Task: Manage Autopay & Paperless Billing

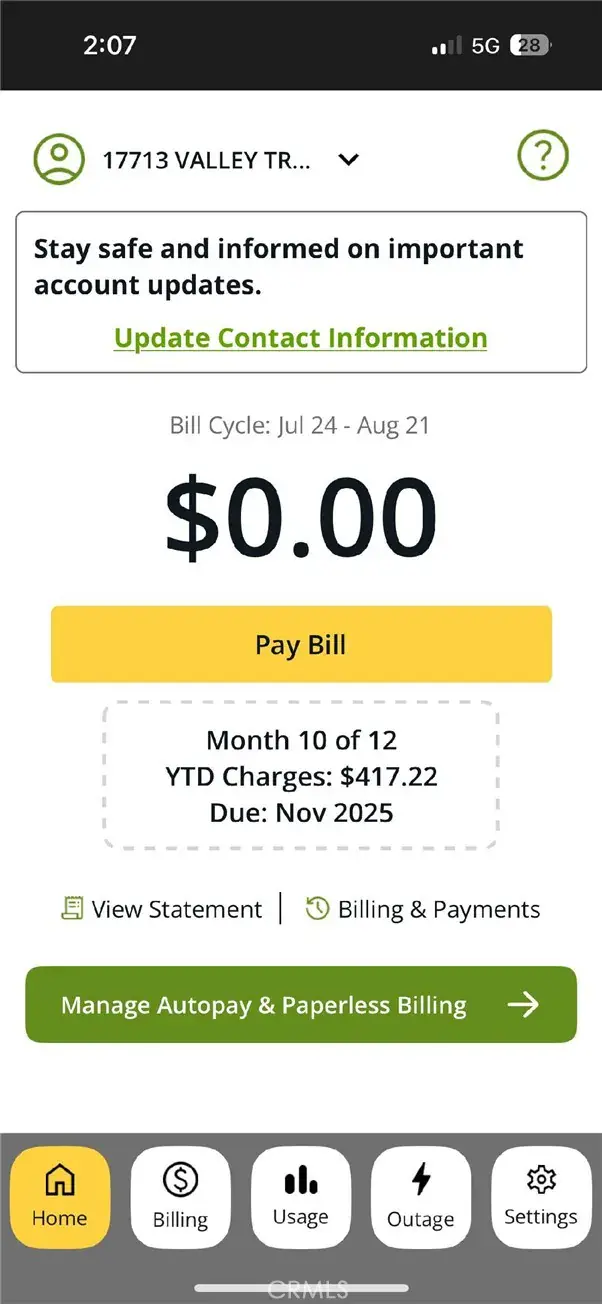Action: coord(301,1004)
